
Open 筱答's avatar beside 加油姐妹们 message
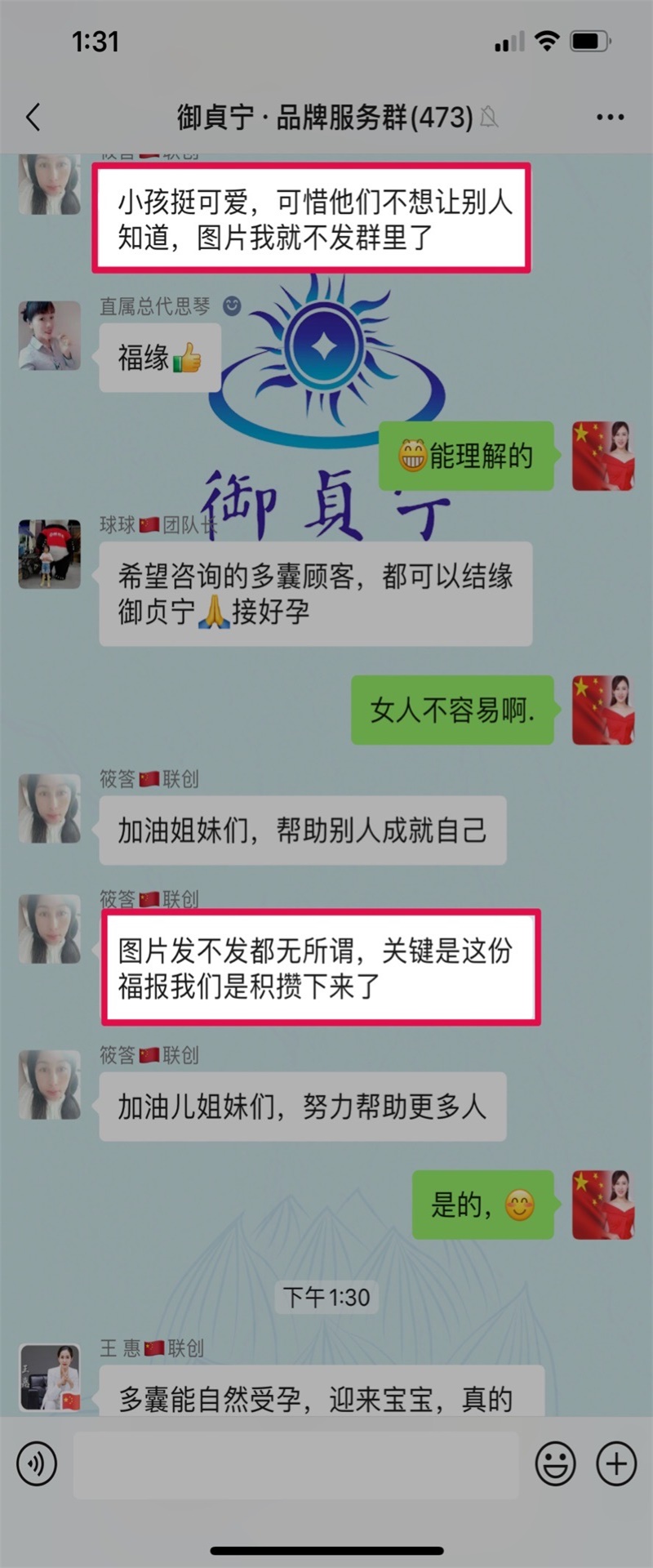(x=50, y=808)
